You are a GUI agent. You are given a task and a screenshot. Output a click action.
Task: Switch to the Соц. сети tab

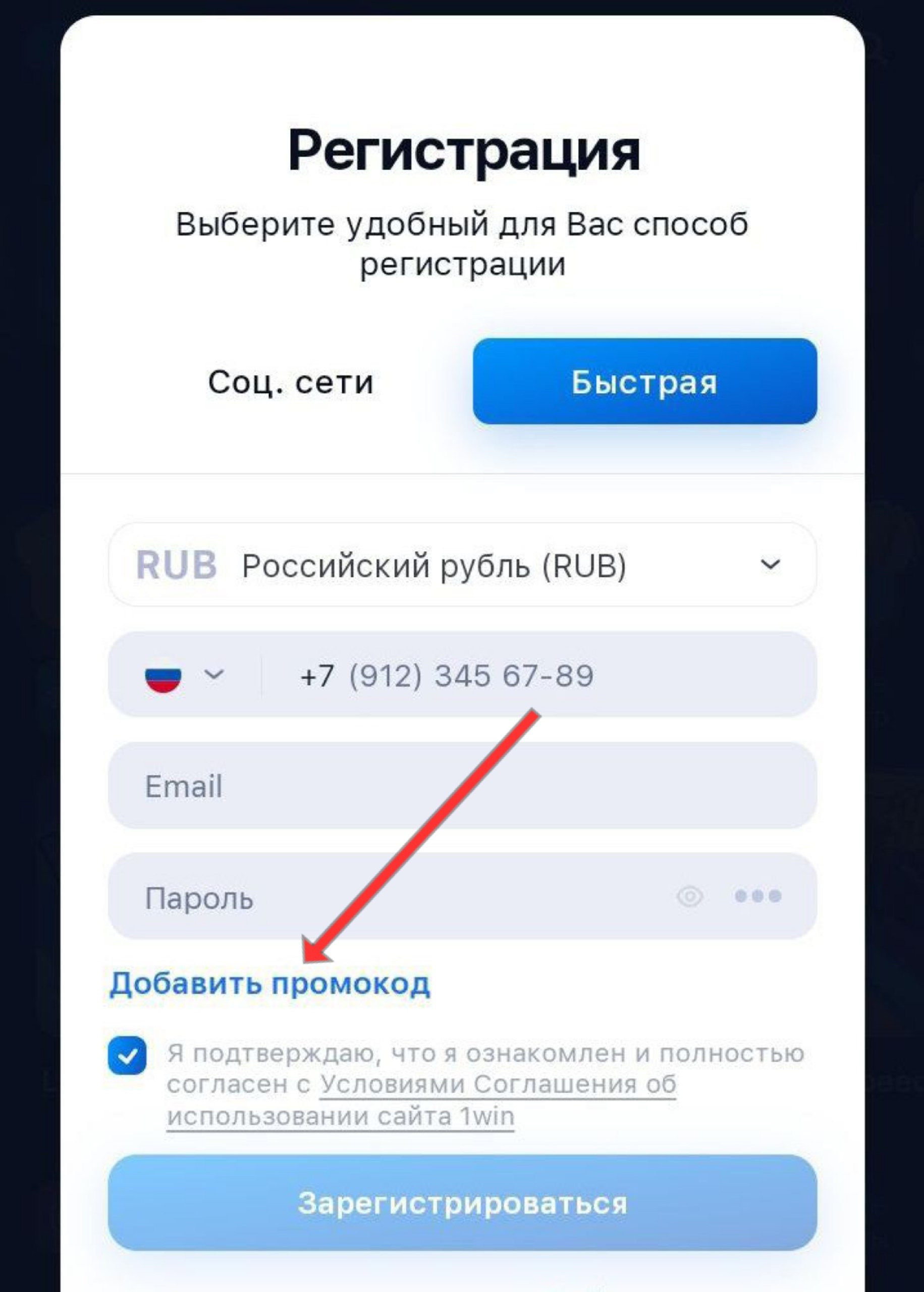(x=291, y=382)
